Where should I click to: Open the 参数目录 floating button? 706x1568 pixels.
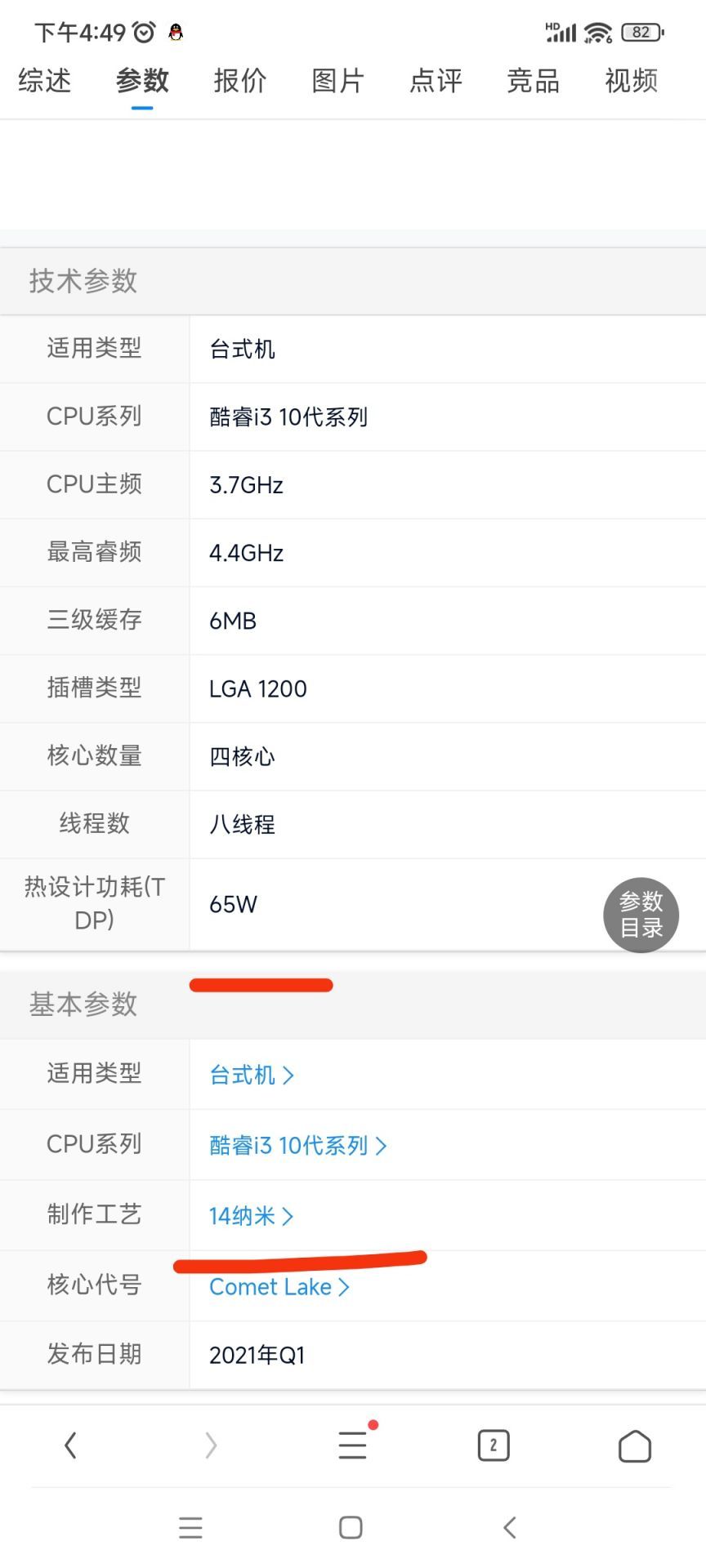pyautogui.click(x=641, y=915)
